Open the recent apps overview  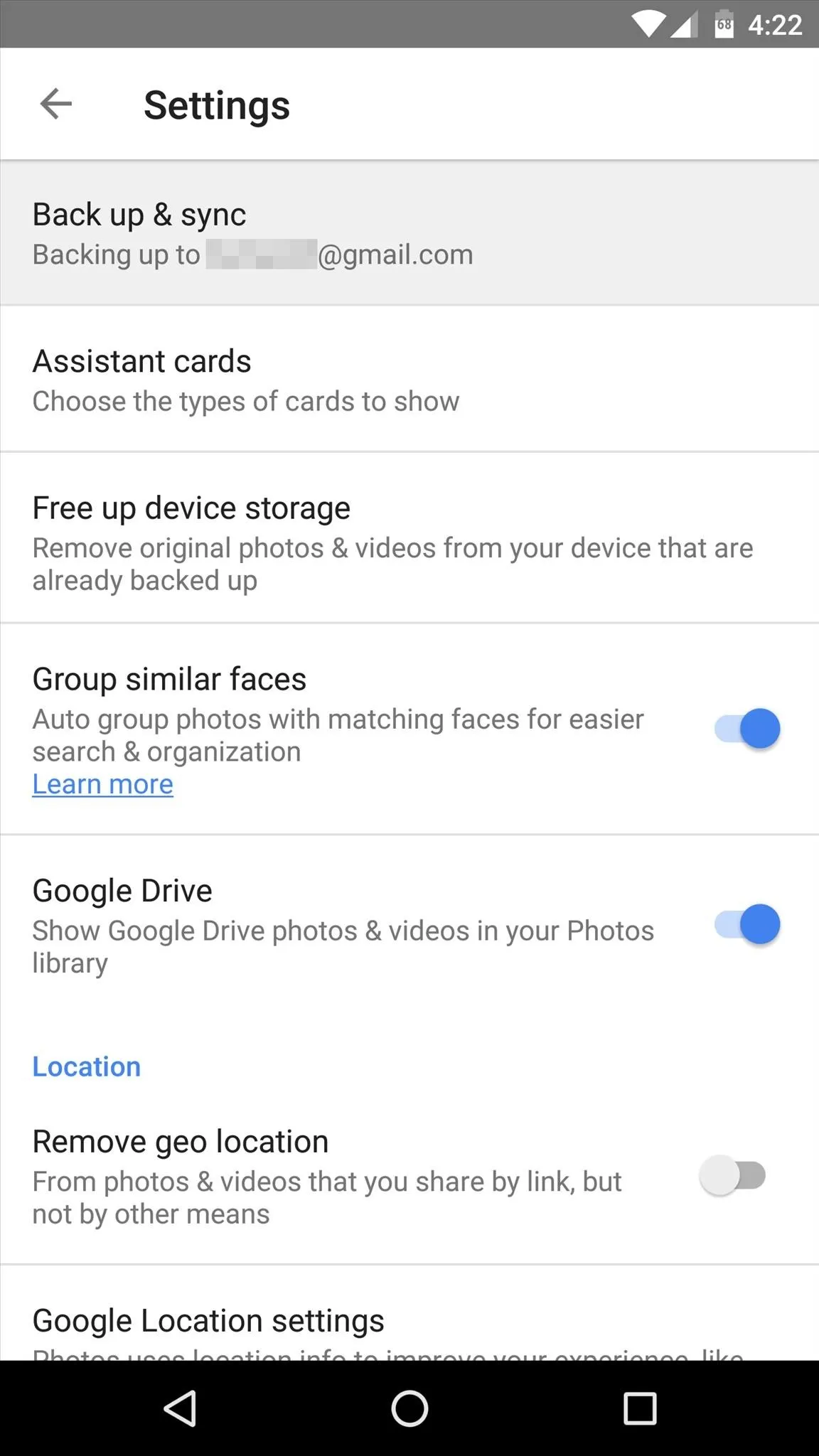point(639,1408)
